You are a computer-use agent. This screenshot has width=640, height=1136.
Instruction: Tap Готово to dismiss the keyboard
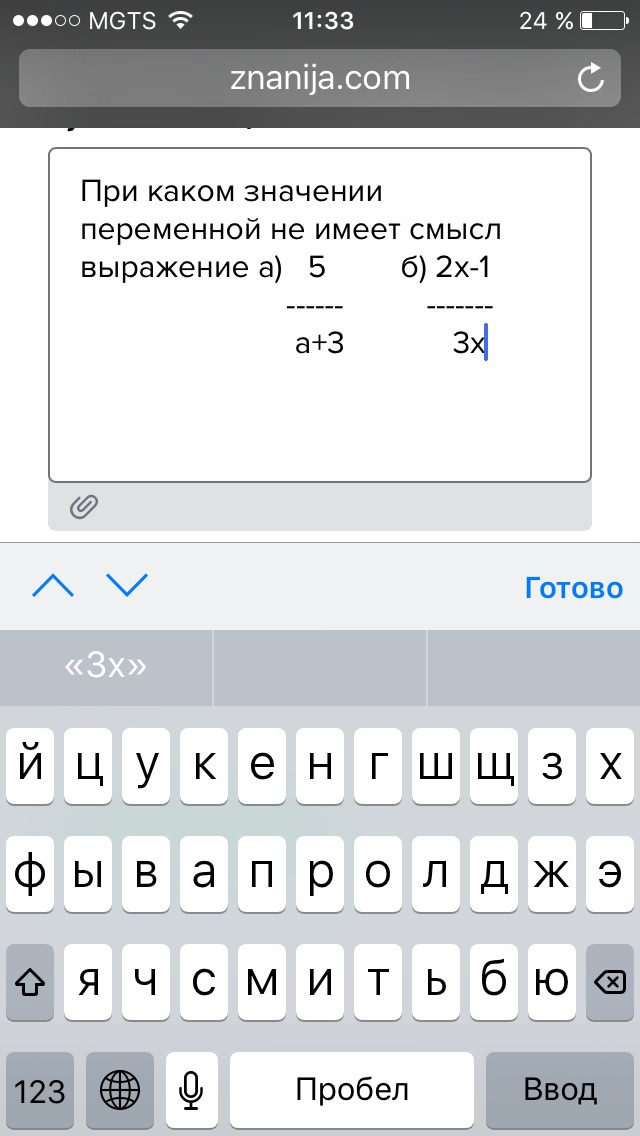click(x=574, y=588)
